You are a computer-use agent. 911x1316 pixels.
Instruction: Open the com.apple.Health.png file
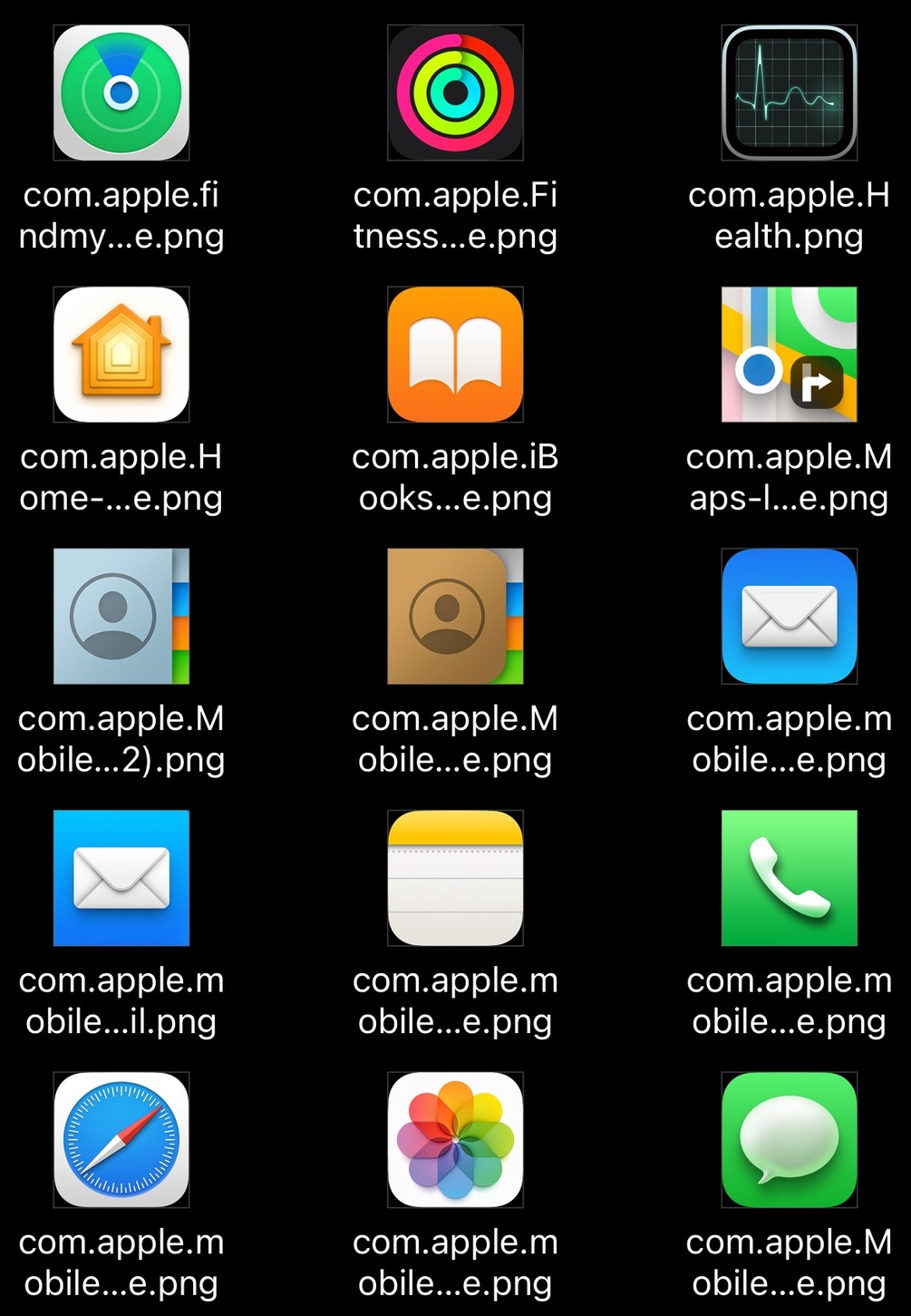[x=789, y=93]
